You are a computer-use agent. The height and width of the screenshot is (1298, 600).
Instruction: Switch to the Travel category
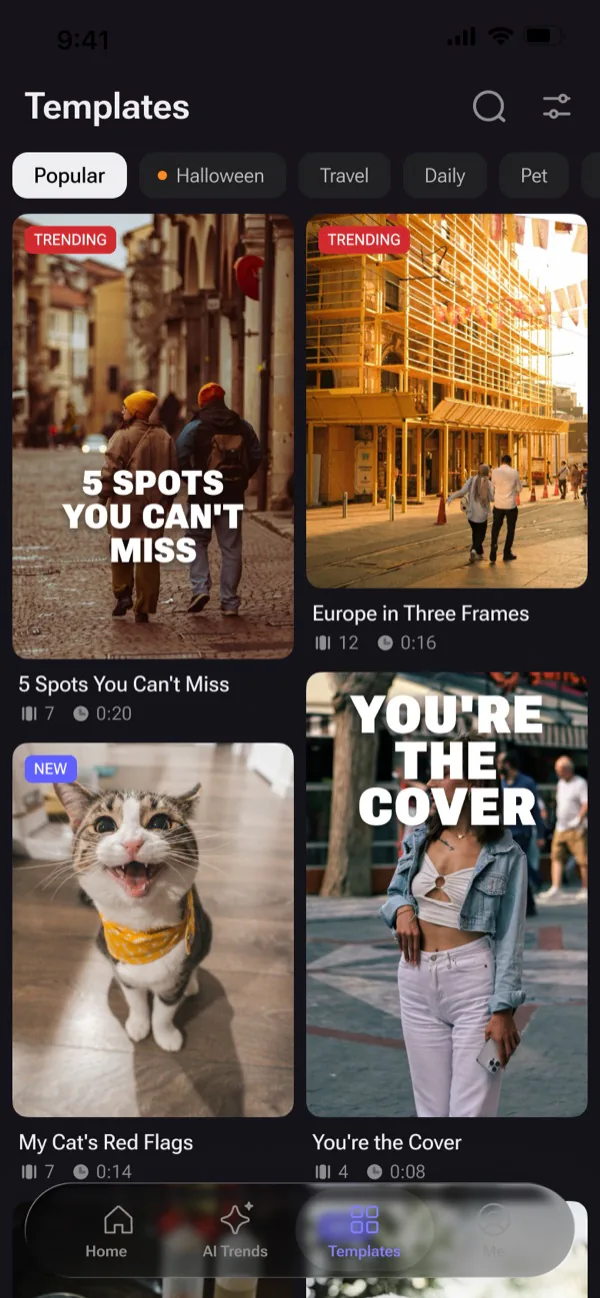click(x=344, y=176)
